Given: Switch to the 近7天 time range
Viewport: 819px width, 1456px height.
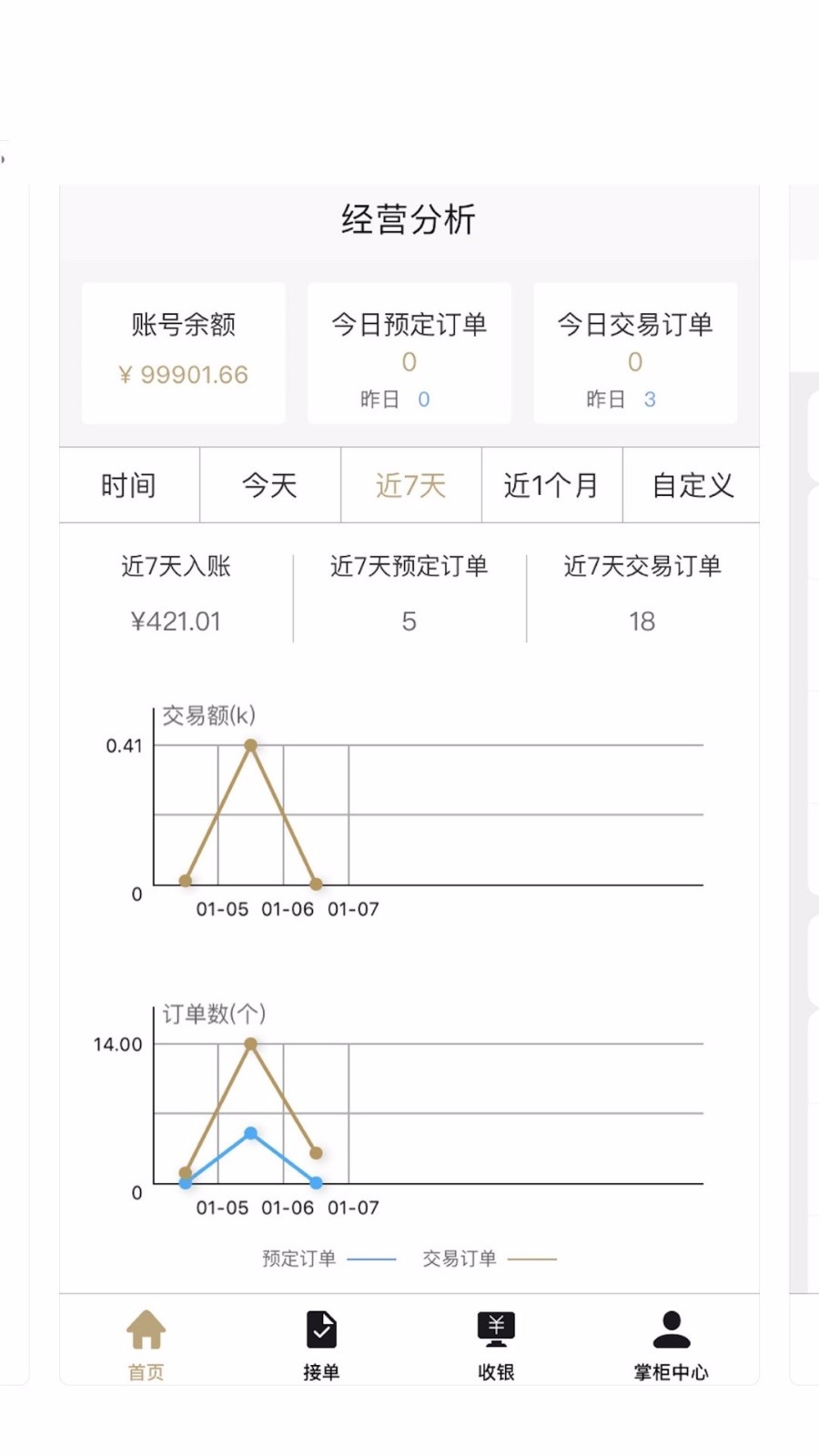Looking at the screenshot, I should 411,485.
